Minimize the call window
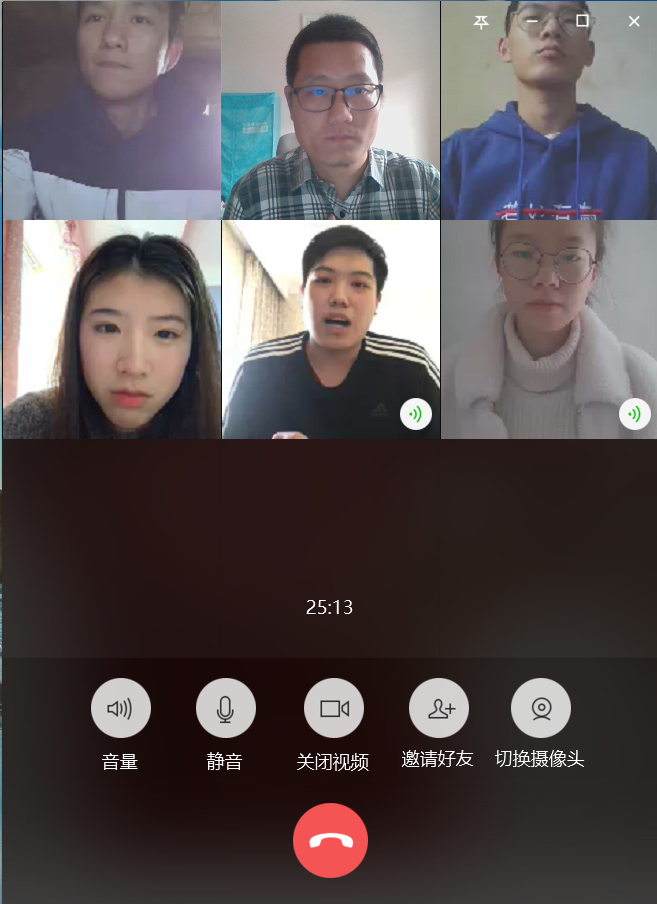657x904 pixels. (x=532, y=21)
